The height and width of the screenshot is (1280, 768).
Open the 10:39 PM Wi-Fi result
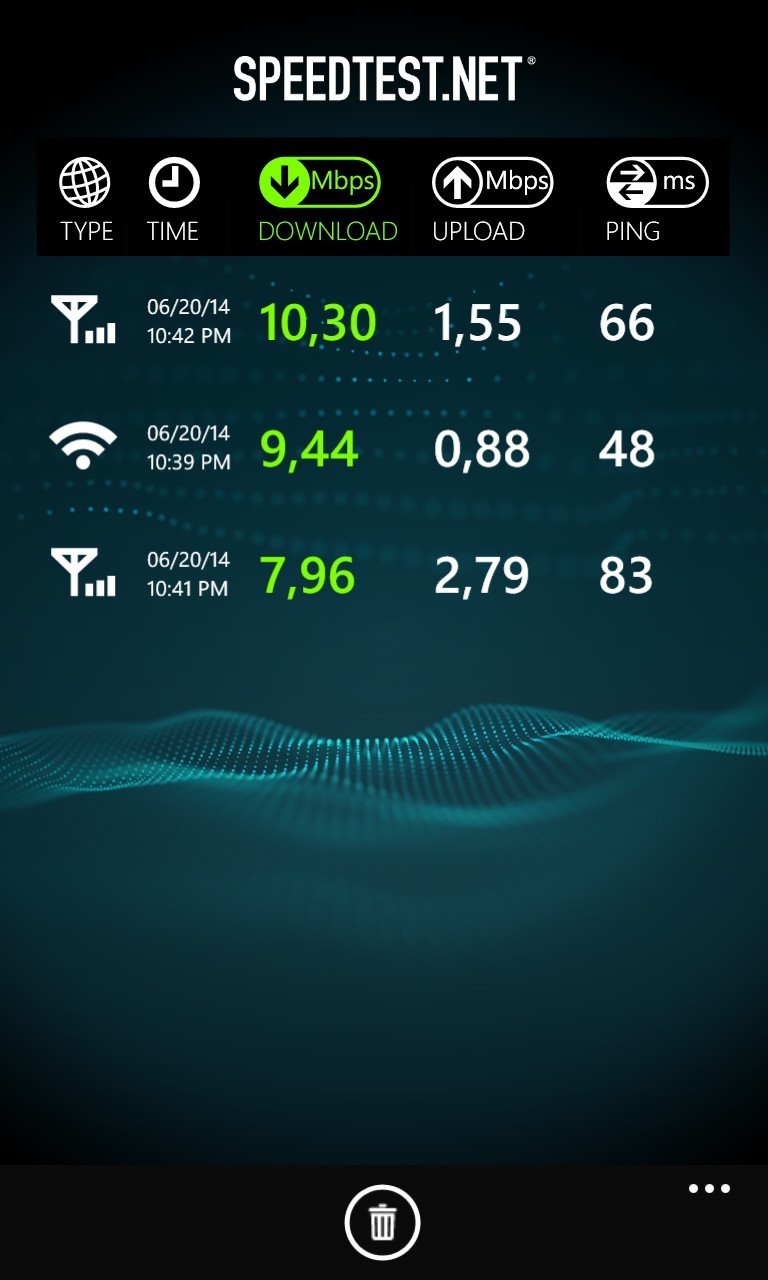tap(384, 448)
